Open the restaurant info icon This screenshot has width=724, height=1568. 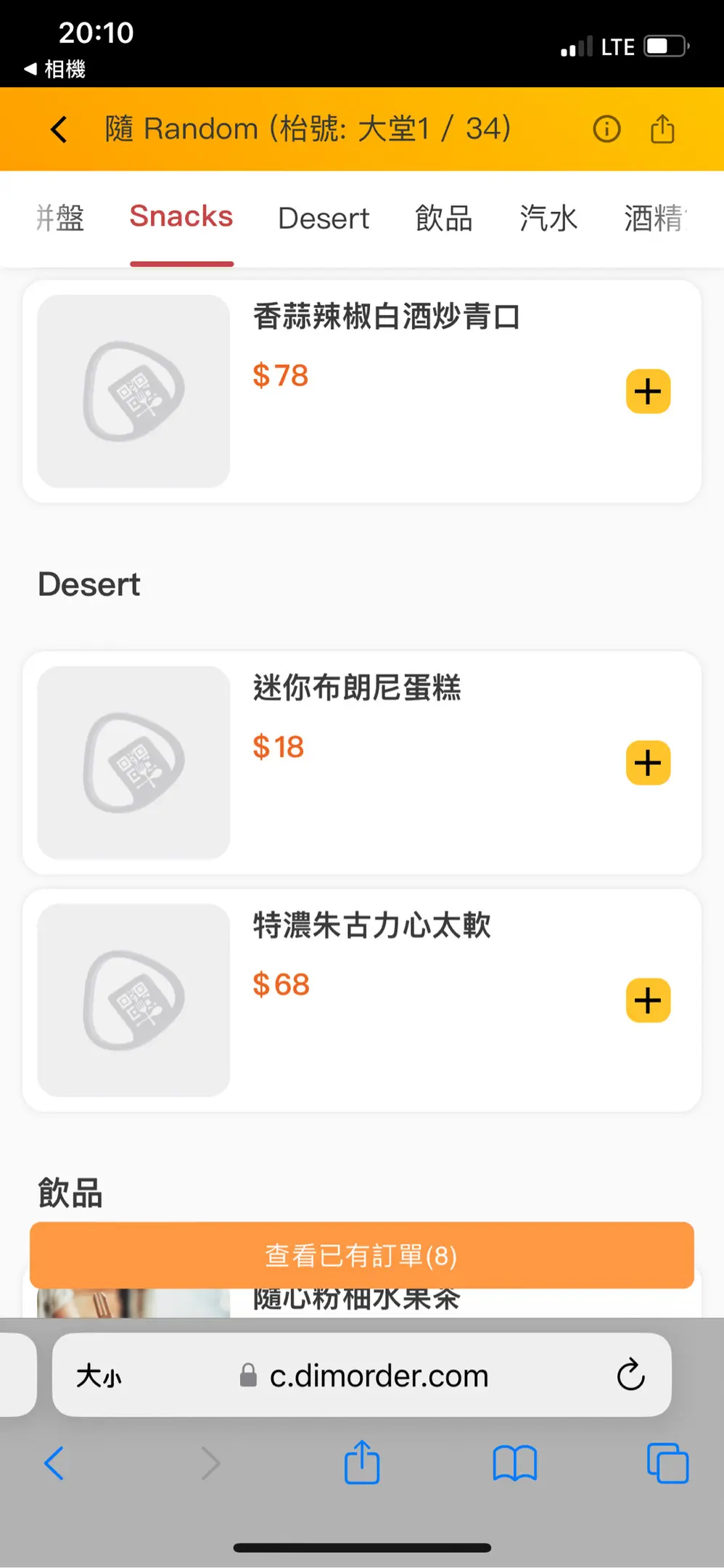coord(606,129)
